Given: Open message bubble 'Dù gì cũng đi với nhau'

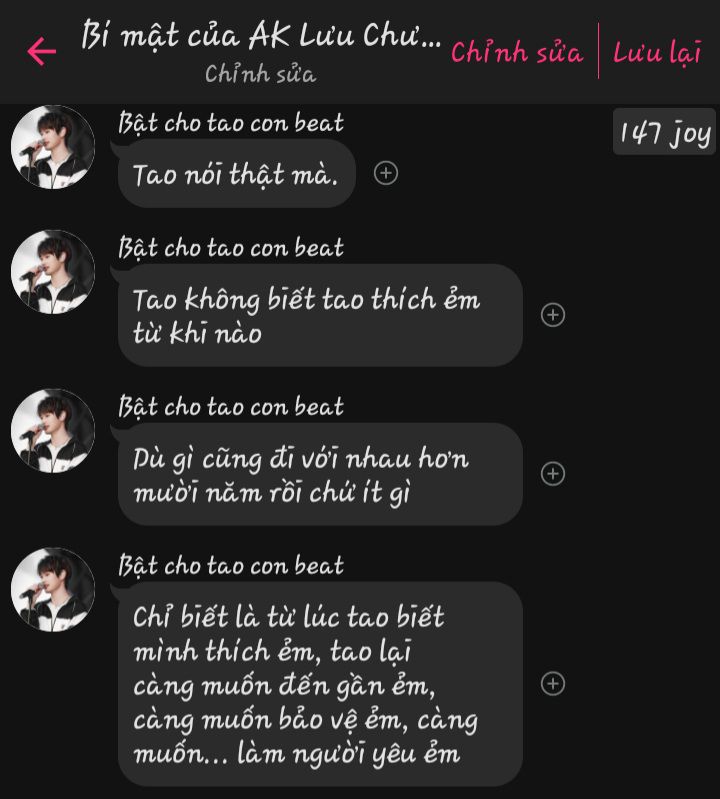Looking at the screenshot, I should (x=319, y=475).
